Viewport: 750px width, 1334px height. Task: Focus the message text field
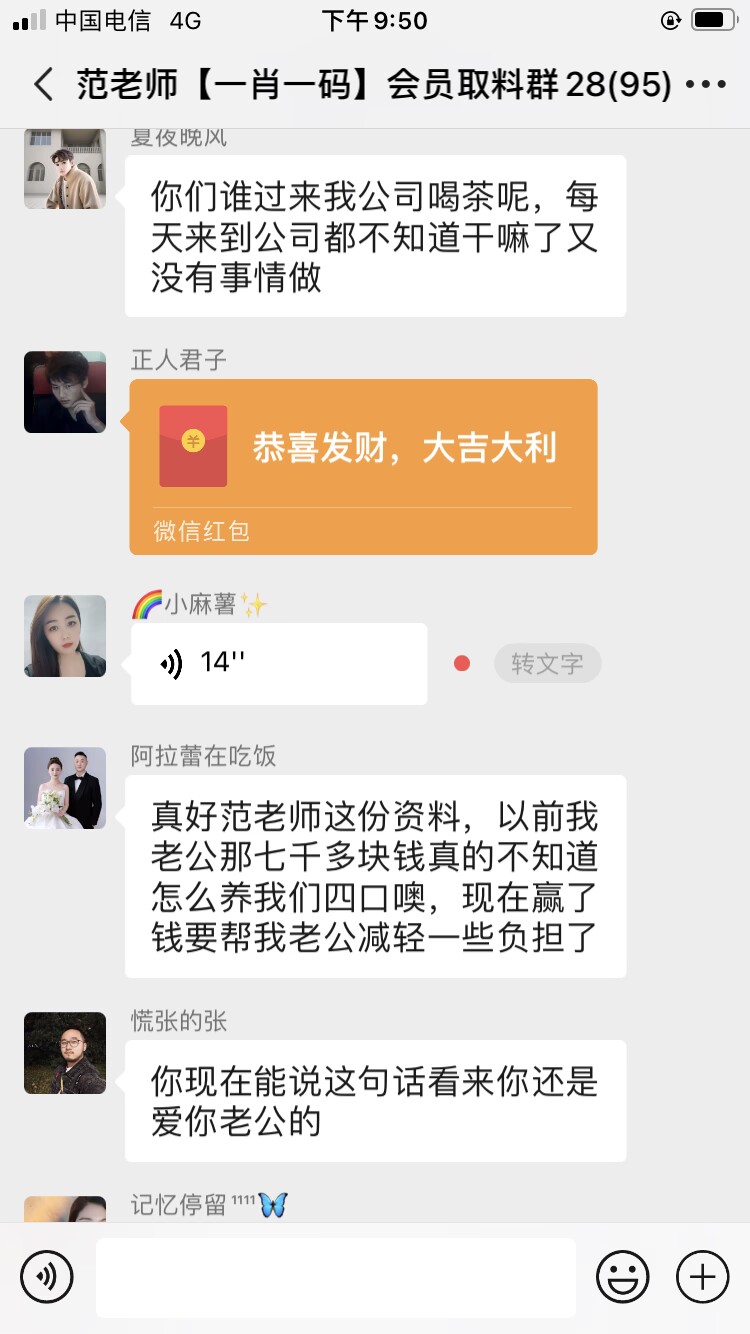(335, 1277)
